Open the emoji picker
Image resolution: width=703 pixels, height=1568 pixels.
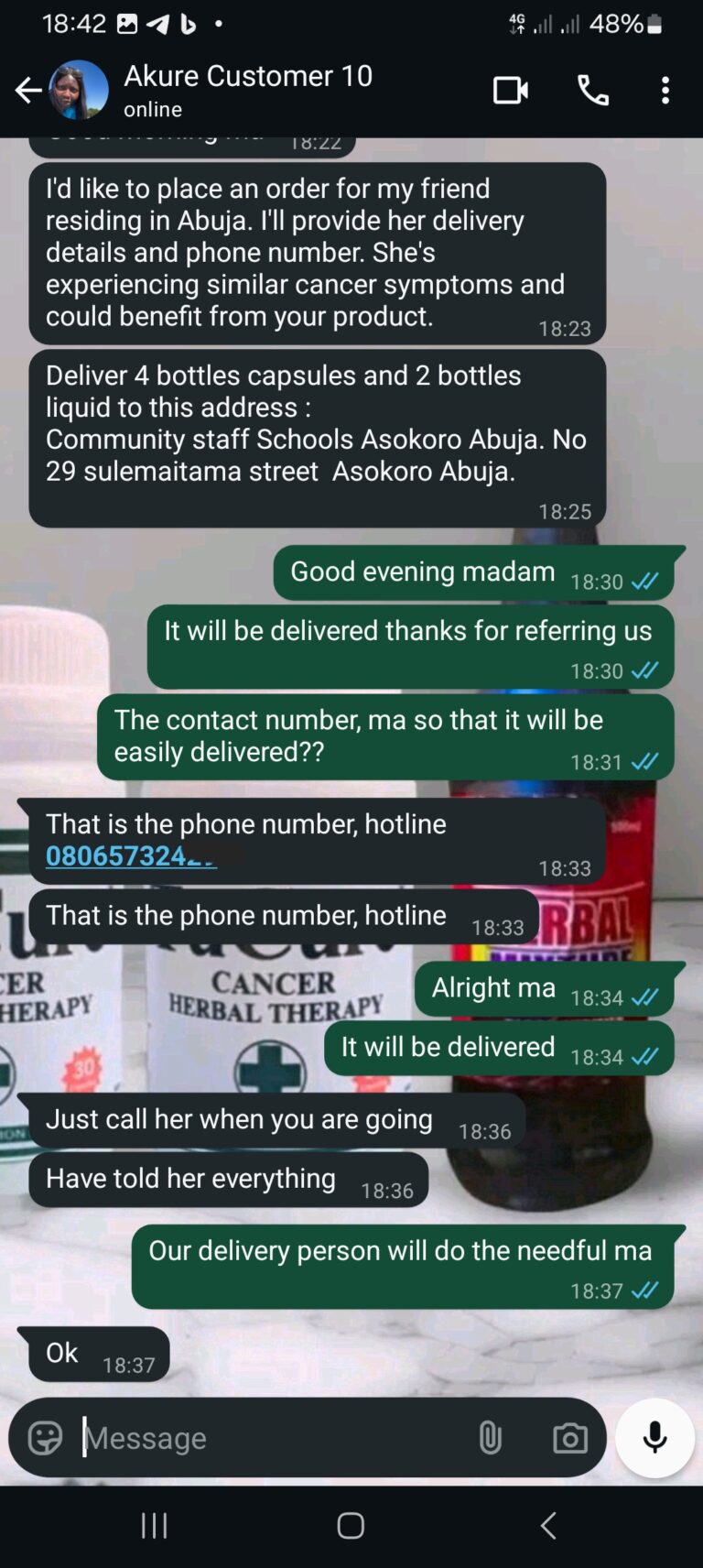pyautogui.click(x=45, y=1438)
